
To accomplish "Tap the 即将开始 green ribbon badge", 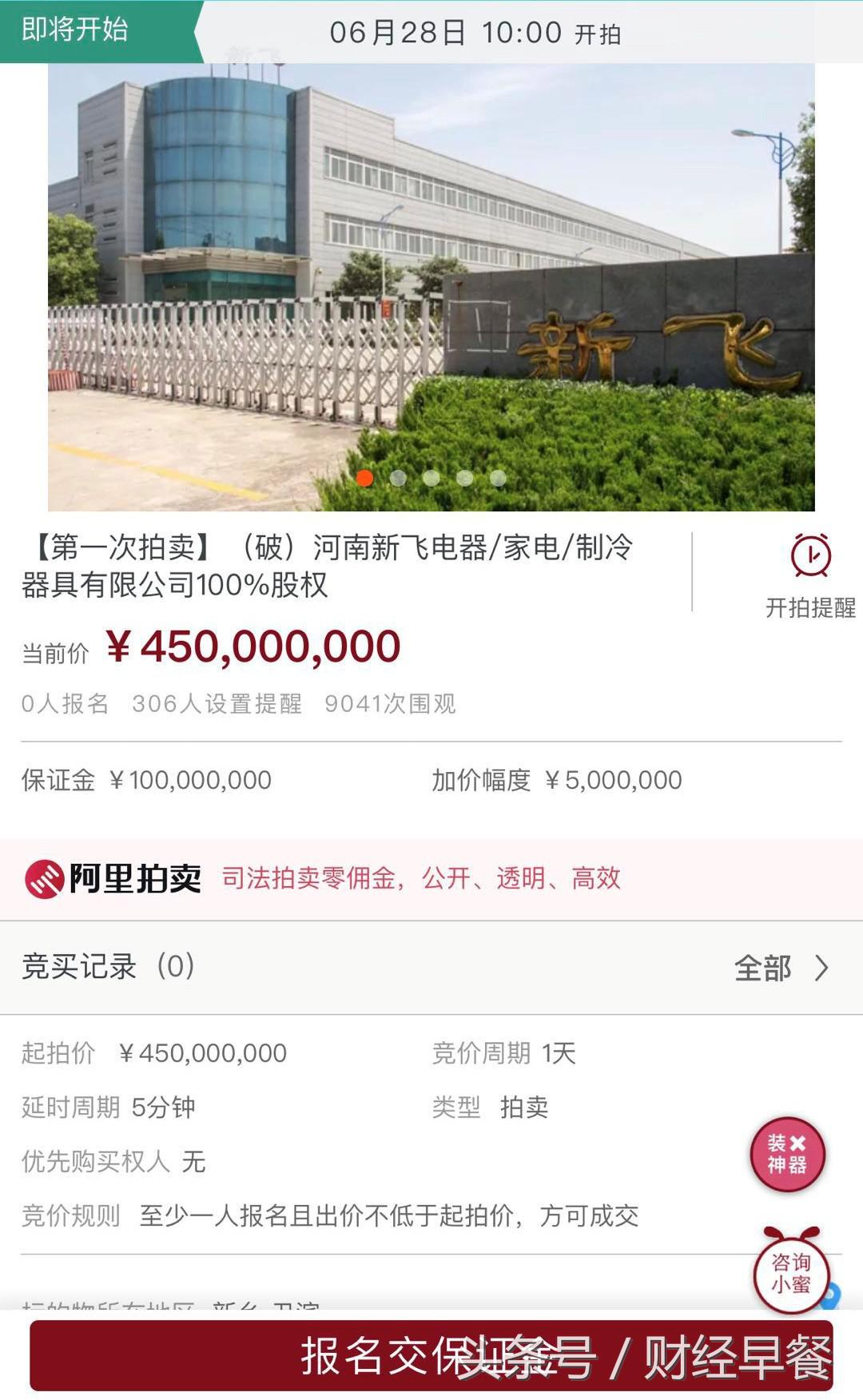I will [x=72, y=32].
